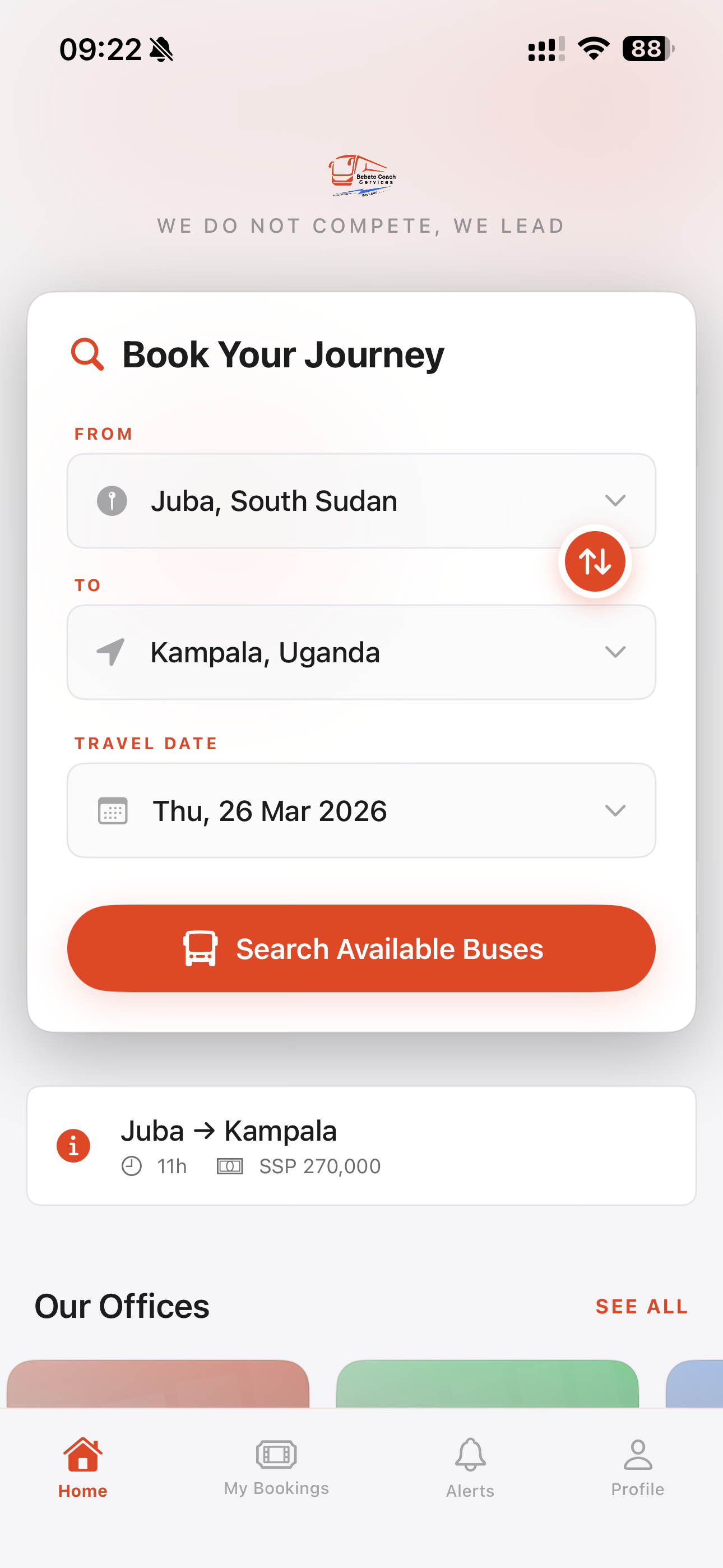Viewport: 723px width, 1568px height.
Task: Click the search magnifier icon beside Book Your Journey
Action: point(87,354)
